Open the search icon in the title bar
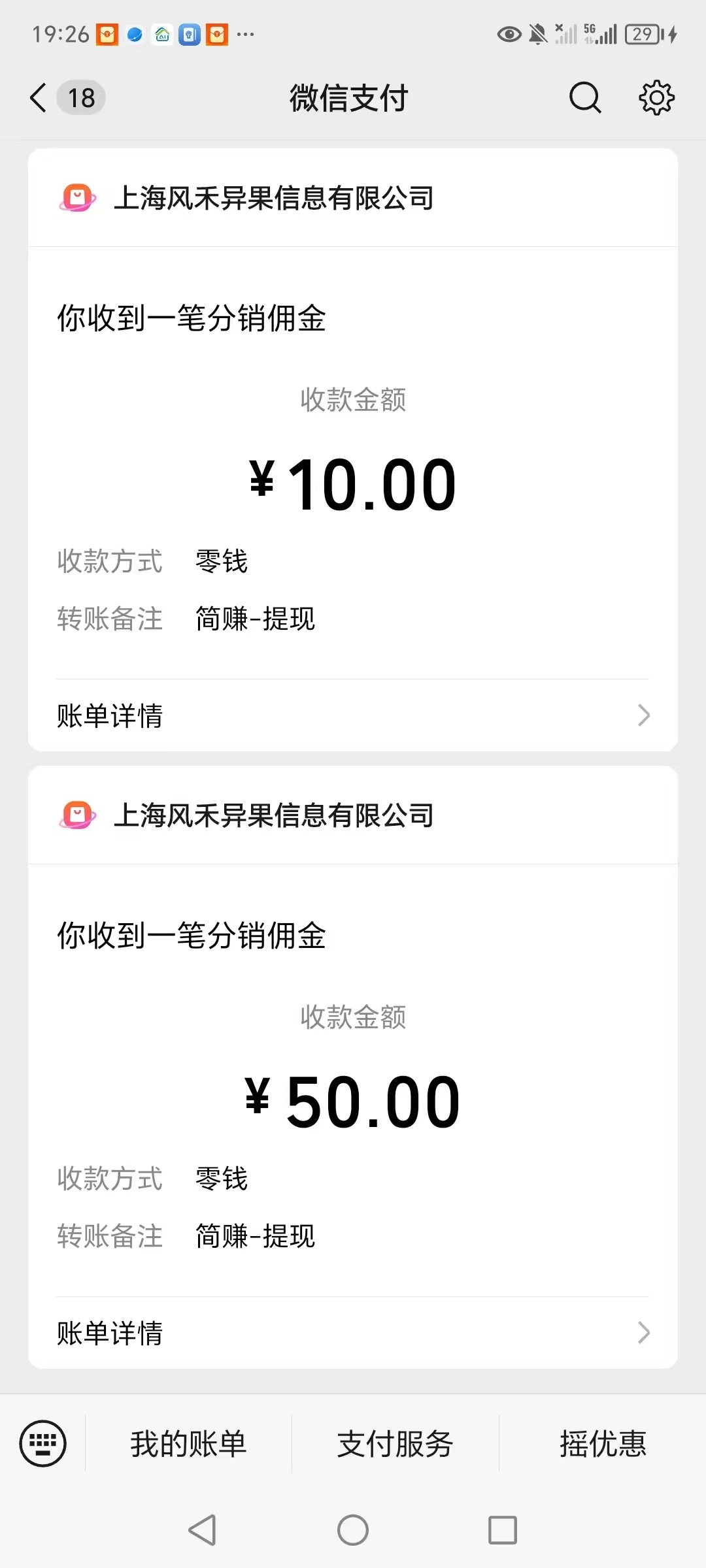This screenshot has width=706, height=1568. coord(585,98)
